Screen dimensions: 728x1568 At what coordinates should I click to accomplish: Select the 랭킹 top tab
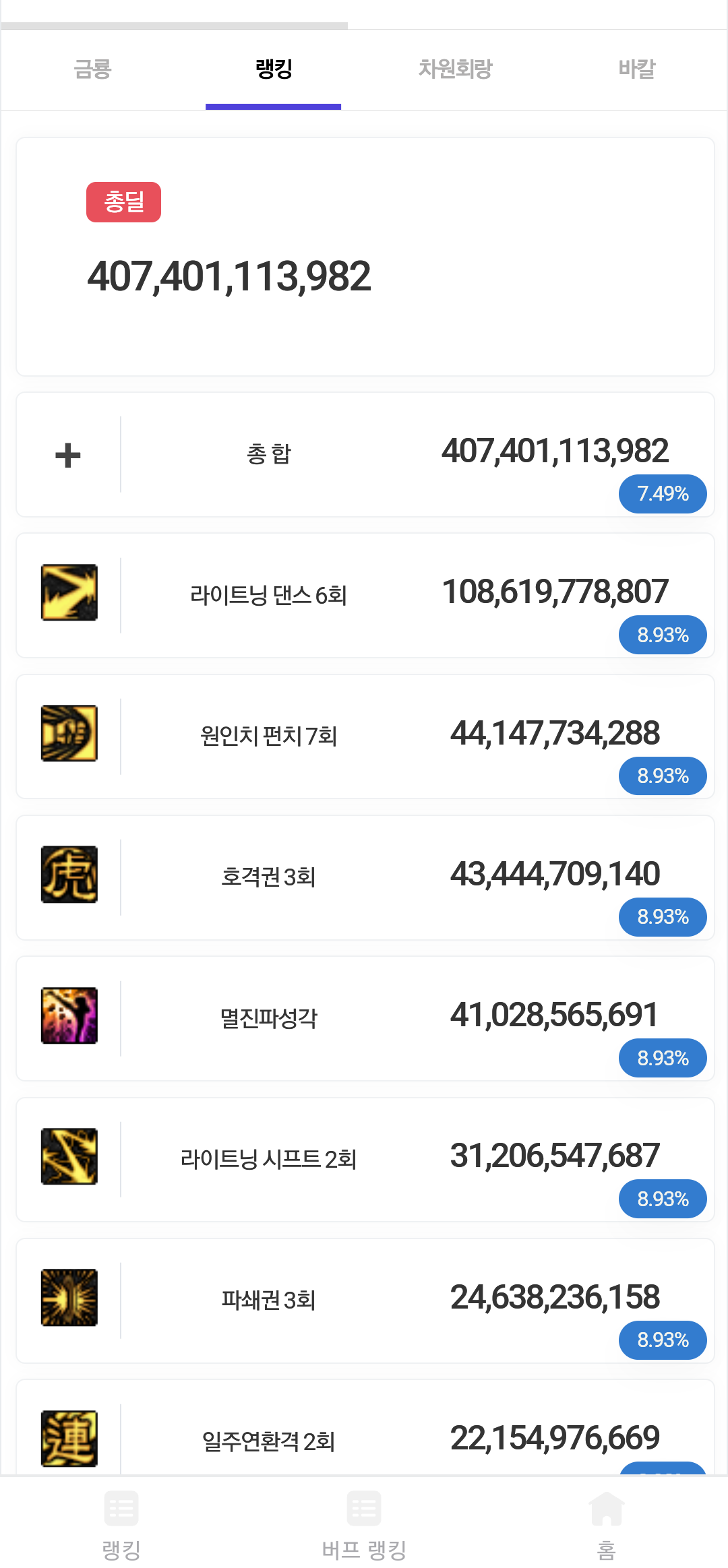tap(273, 69)
